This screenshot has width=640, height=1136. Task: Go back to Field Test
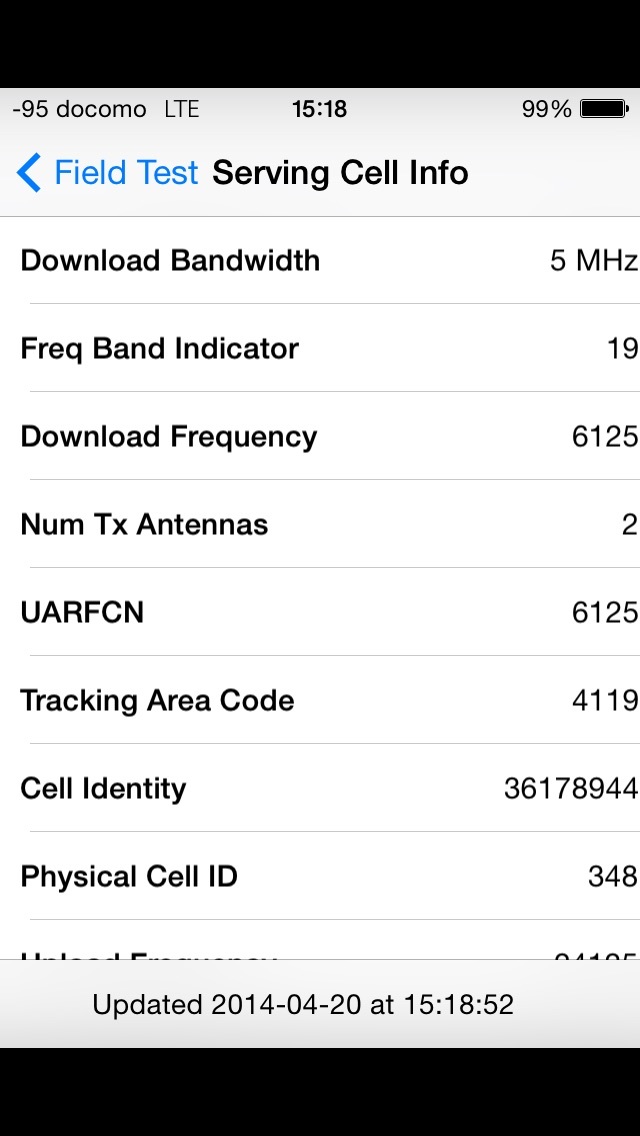click(x=108, y=173)
